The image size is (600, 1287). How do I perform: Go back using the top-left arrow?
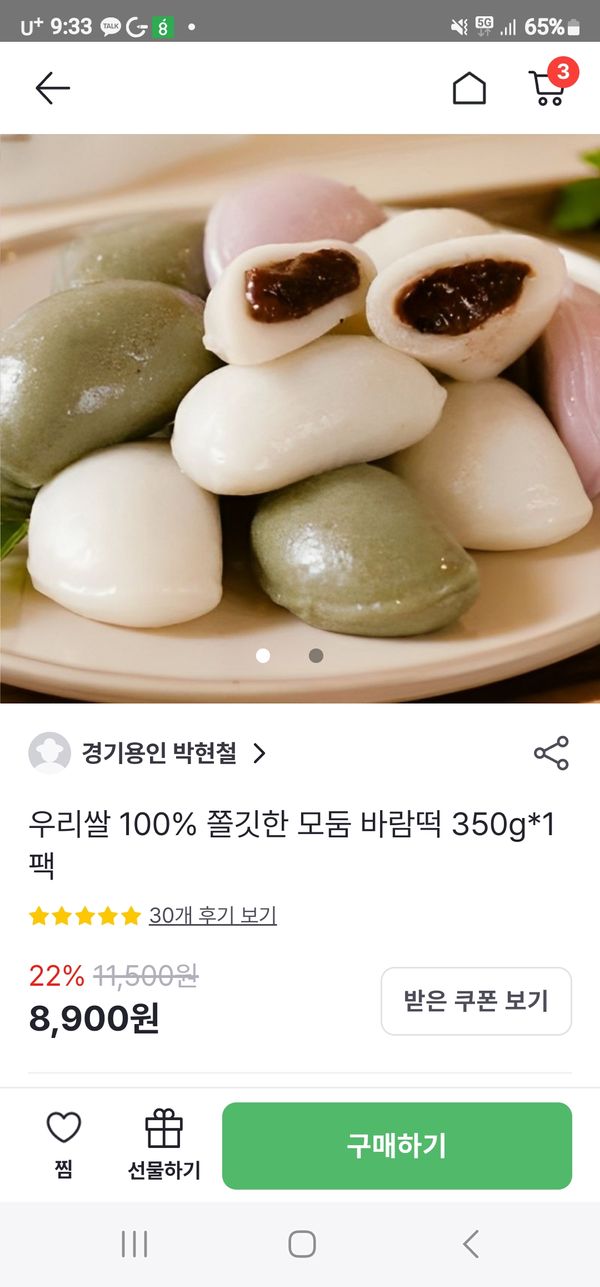52,88
